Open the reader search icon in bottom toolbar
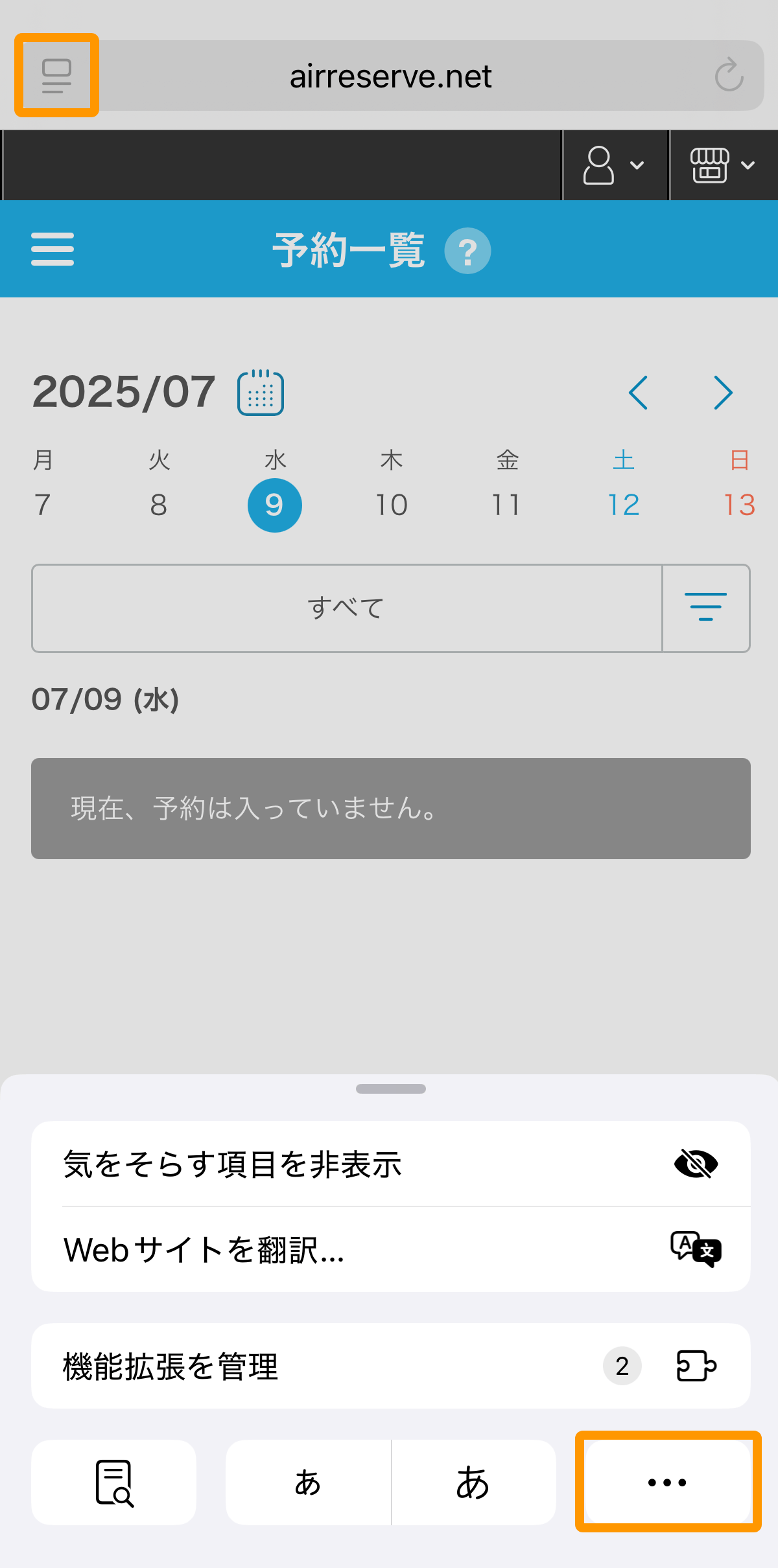This screenshot has width=778, height=1568. [x=113, y=1482]
